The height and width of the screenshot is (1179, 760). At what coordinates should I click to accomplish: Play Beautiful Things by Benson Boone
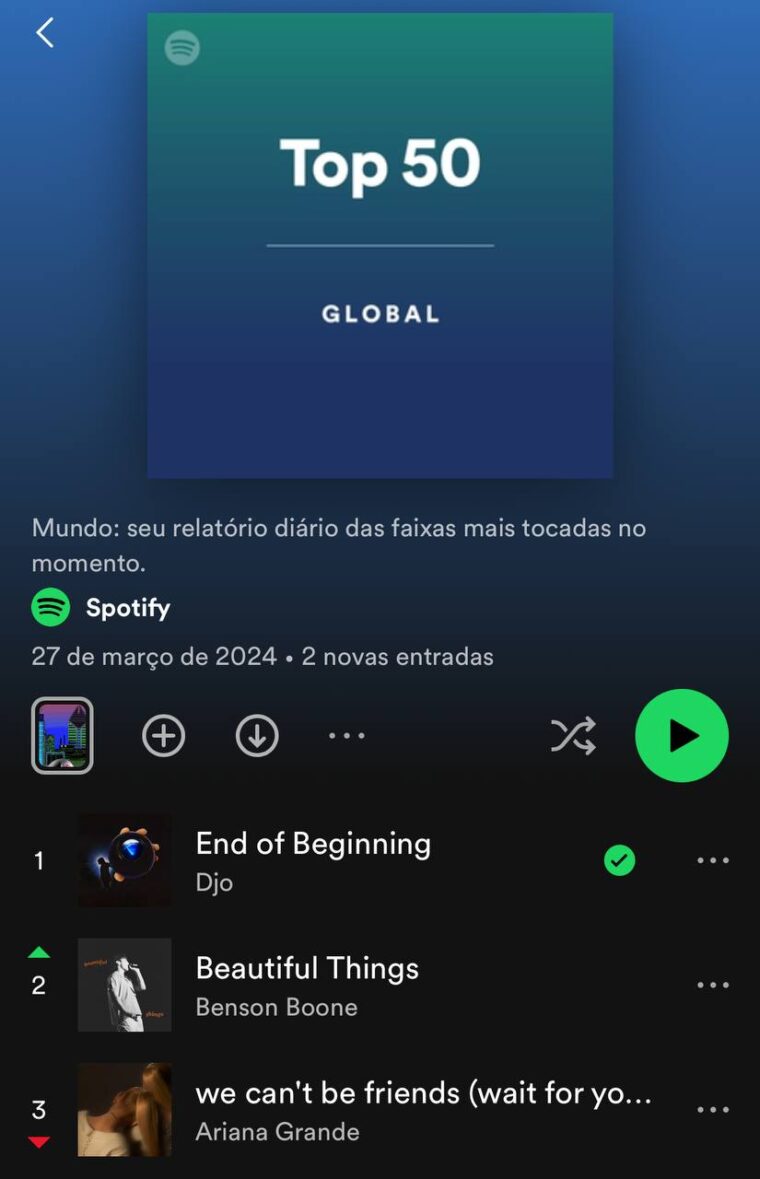pos(307,985)
